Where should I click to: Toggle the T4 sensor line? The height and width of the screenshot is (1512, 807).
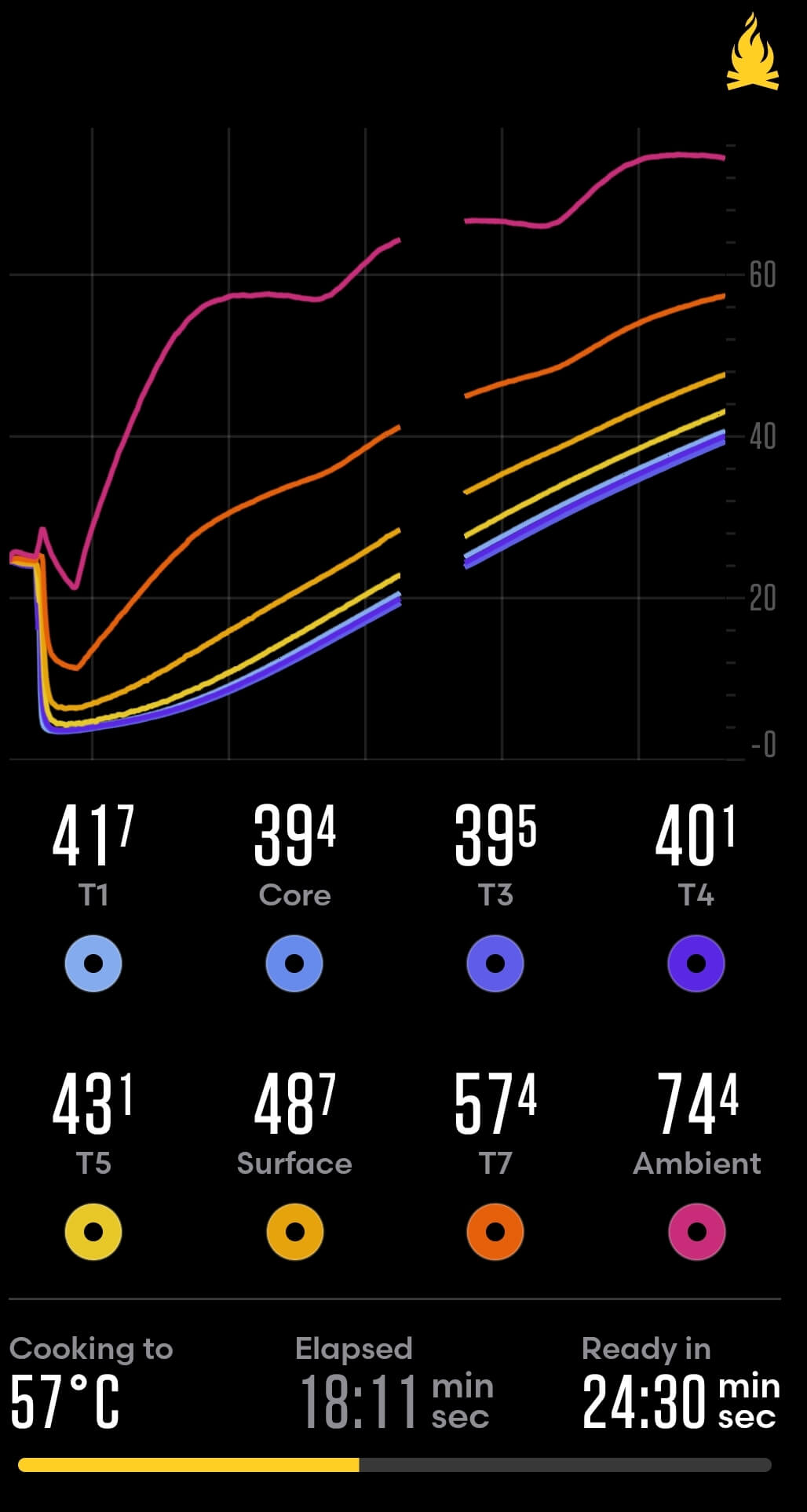696,964
